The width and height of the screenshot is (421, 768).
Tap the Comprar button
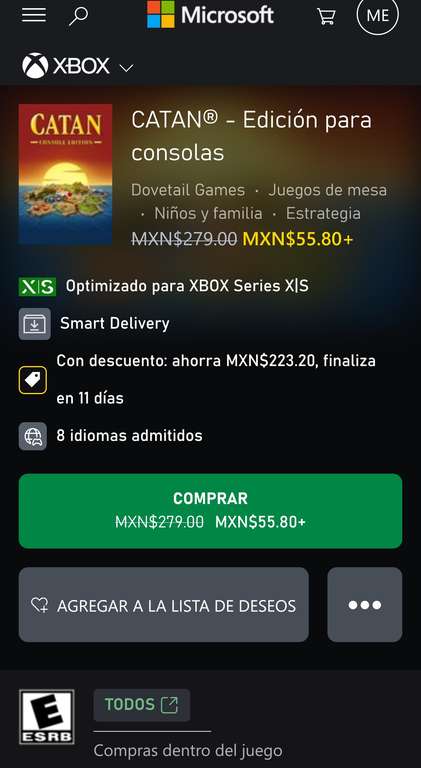[210, 511]
